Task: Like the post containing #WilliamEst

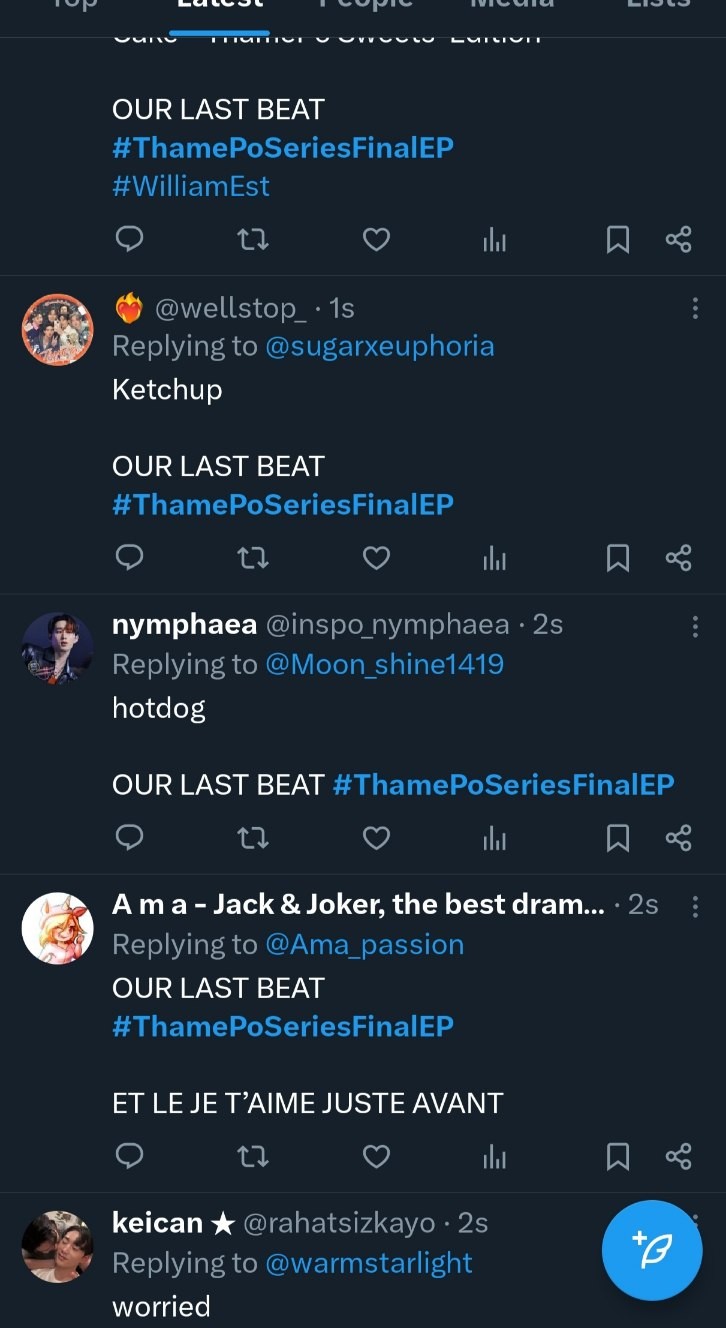Action: click(376, 239)
